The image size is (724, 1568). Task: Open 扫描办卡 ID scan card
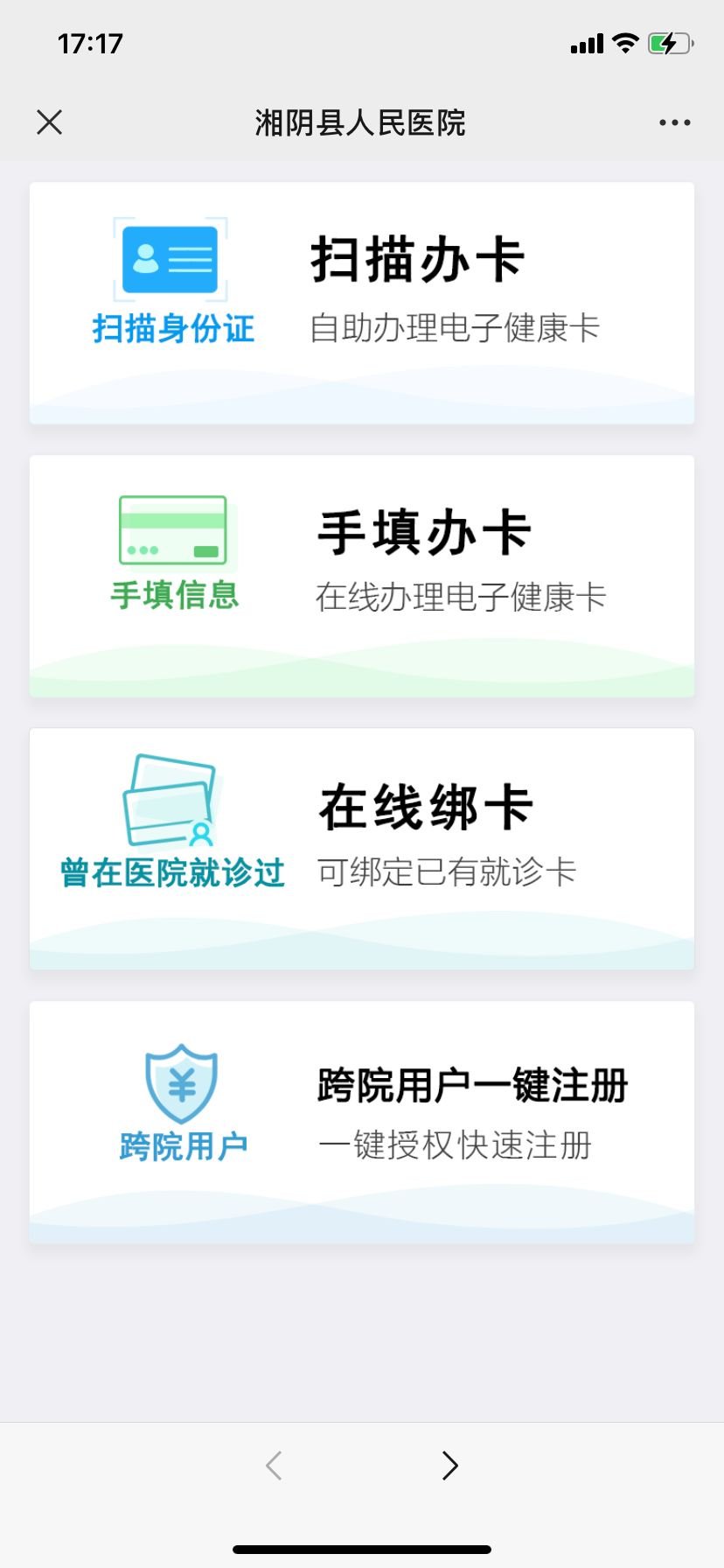[362, 303]
